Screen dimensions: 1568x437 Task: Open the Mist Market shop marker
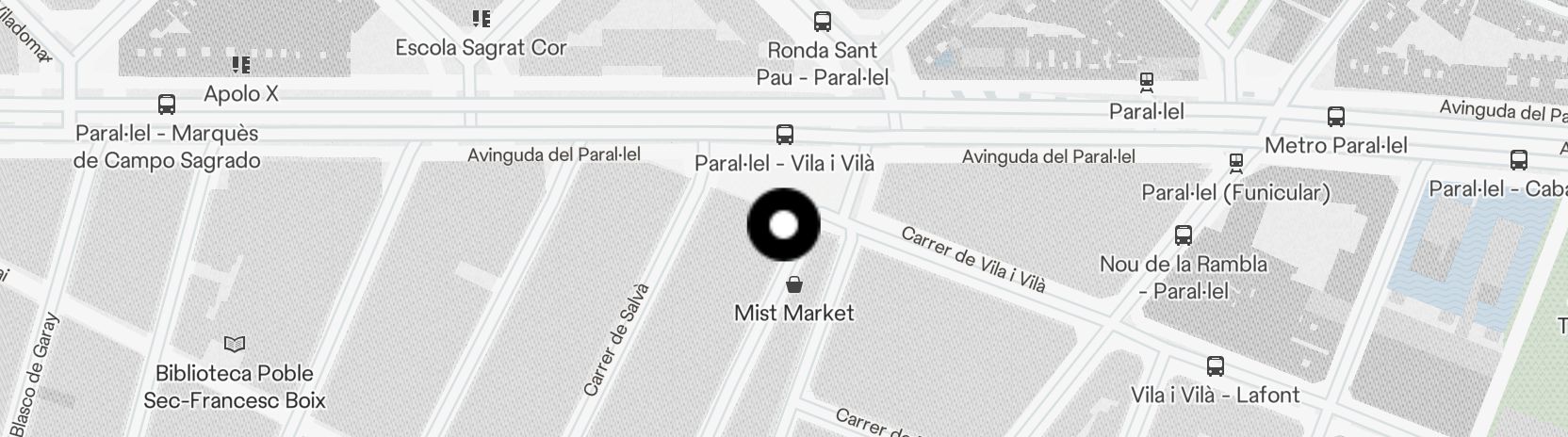794,284
